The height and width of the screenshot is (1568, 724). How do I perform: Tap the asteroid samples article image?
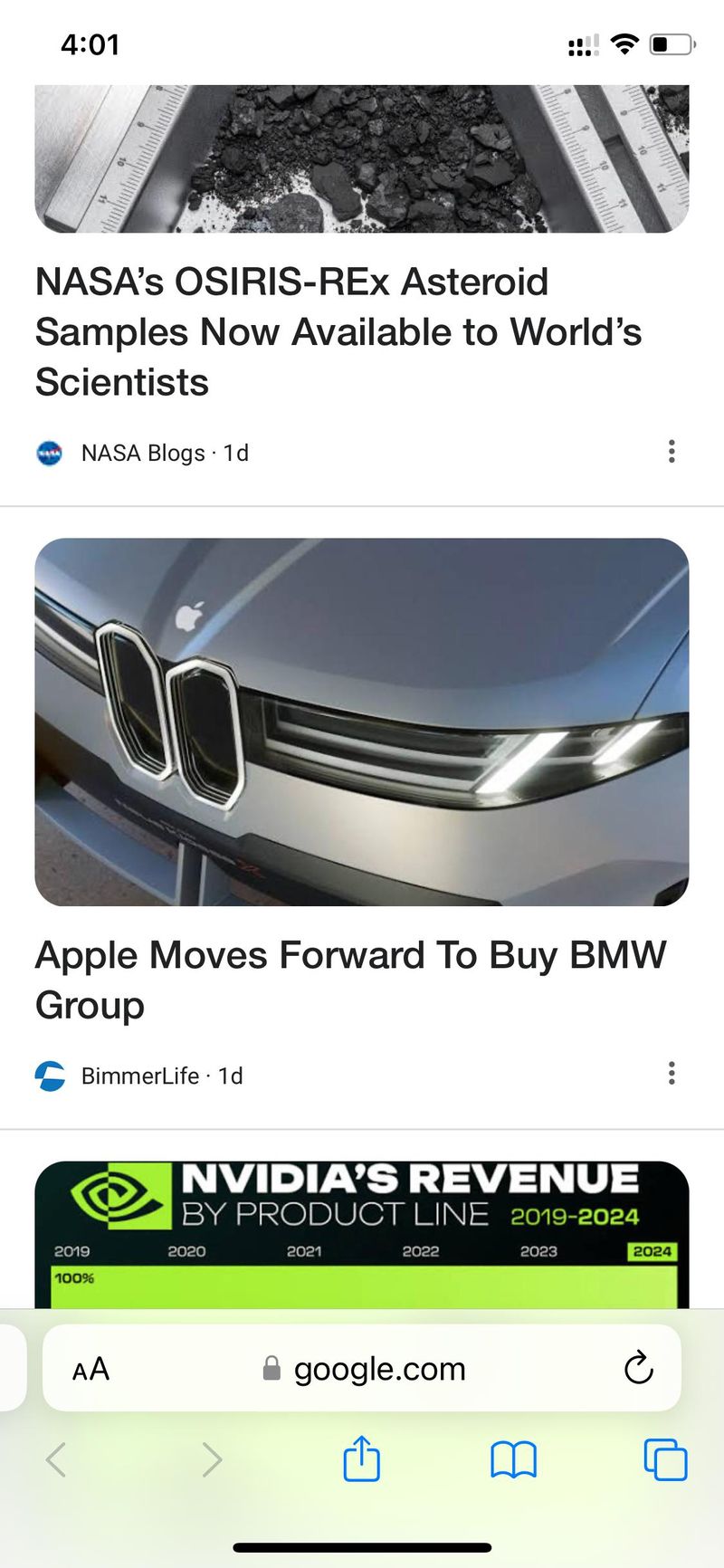(x=361, y=154)
